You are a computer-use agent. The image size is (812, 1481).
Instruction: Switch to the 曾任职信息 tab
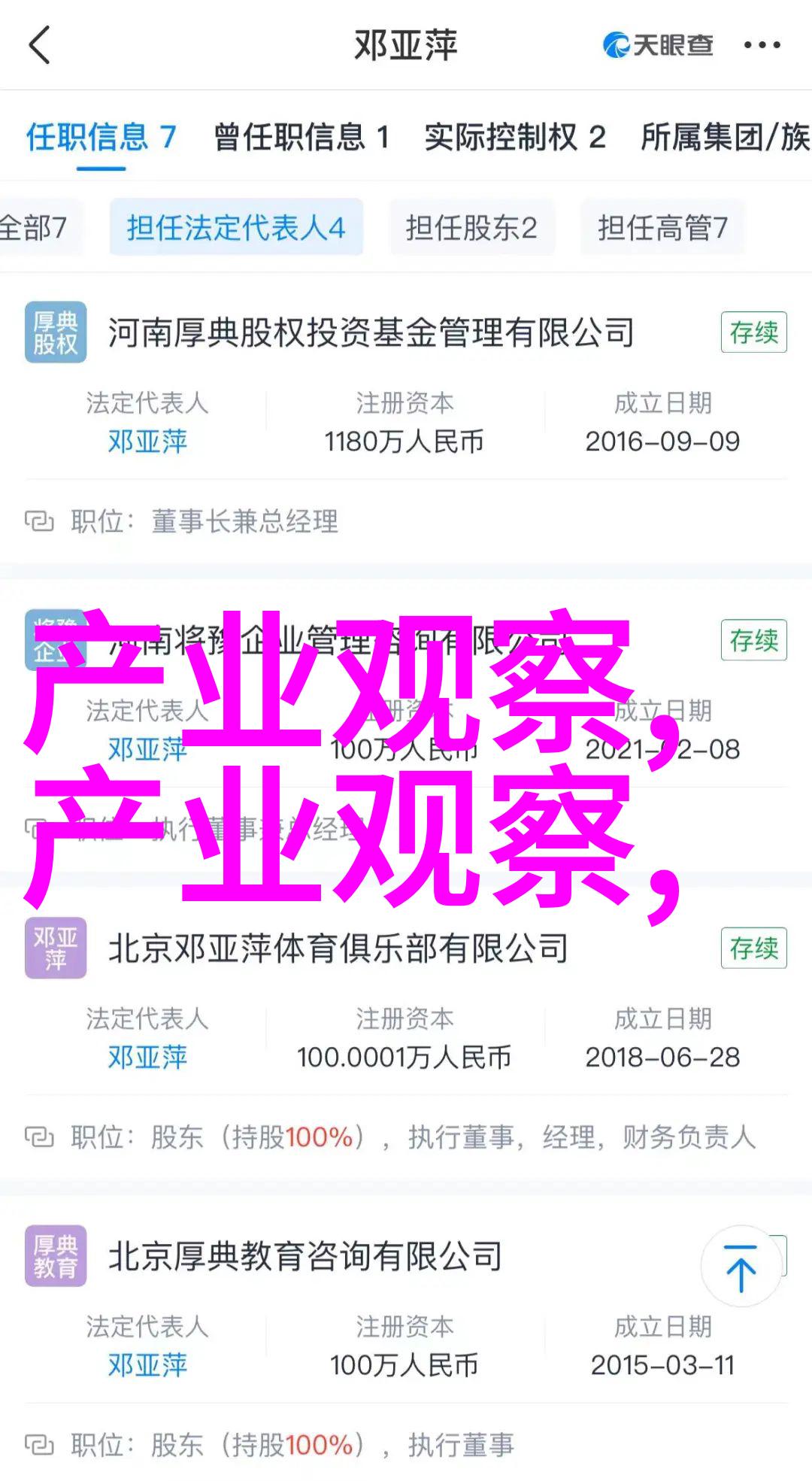tap(301, 138)
